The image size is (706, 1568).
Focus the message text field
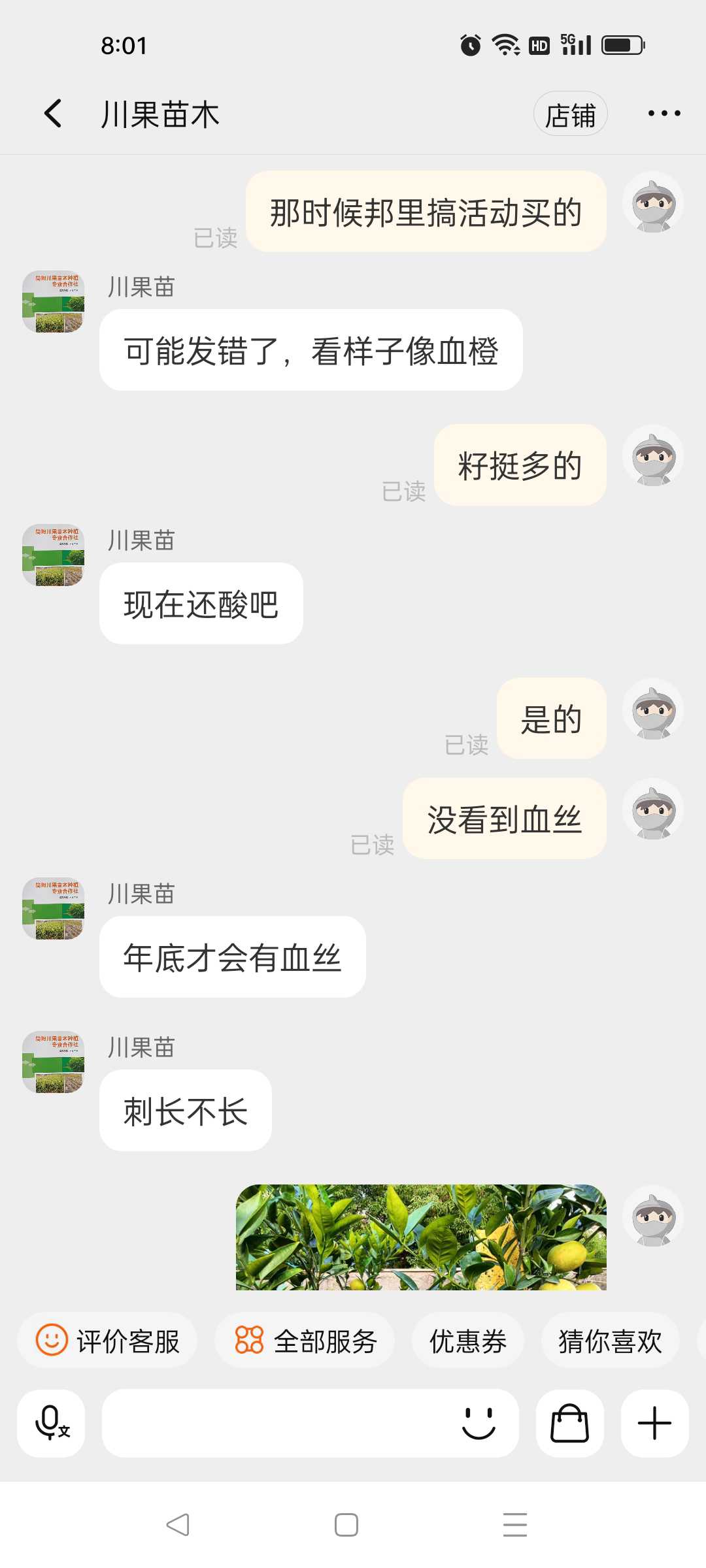(275, 1423)
